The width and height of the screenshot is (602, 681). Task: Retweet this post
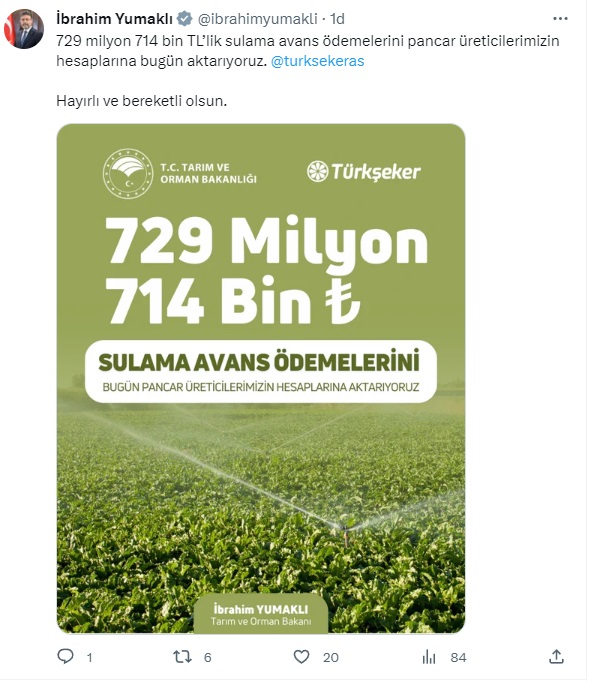pyautogui.click(x=183, y=657)
